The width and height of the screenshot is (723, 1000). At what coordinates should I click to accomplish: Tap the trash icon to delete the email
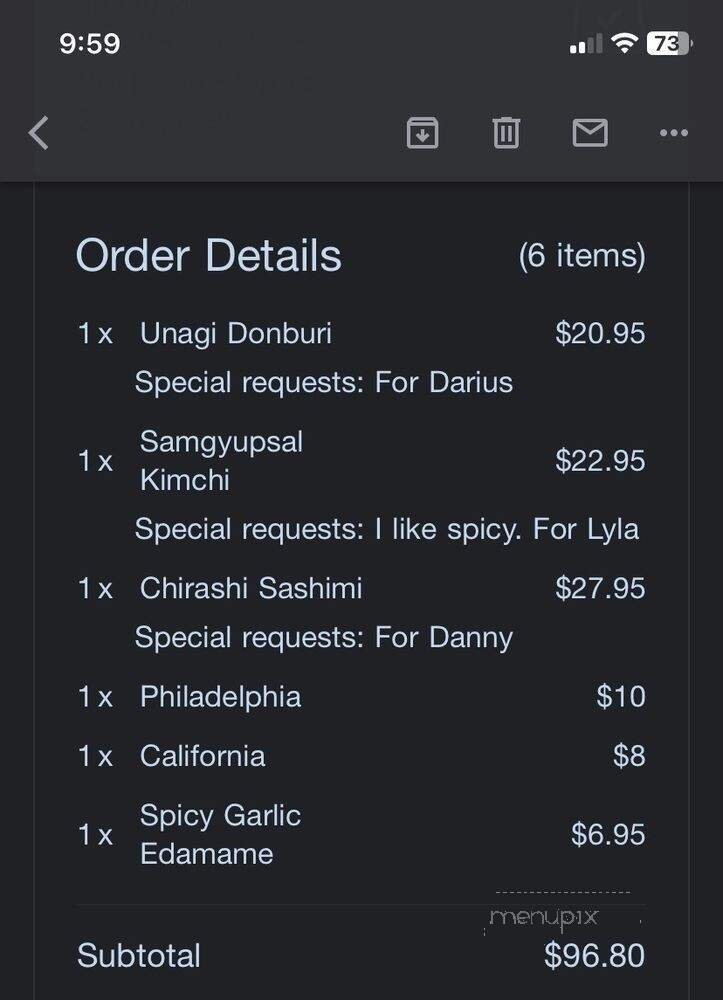(x=506, y=132)
